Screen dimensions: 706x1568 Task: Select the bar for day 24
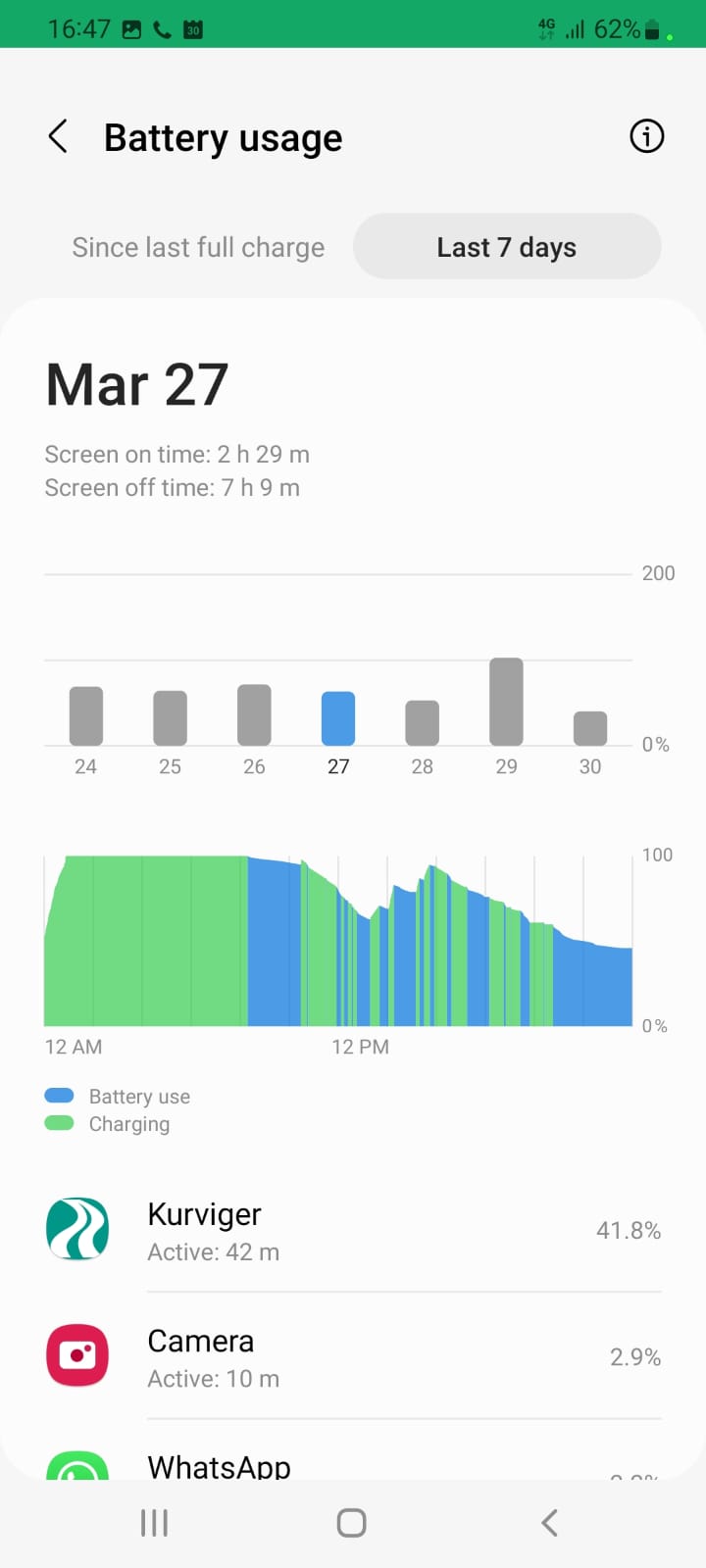coord(86,716)
